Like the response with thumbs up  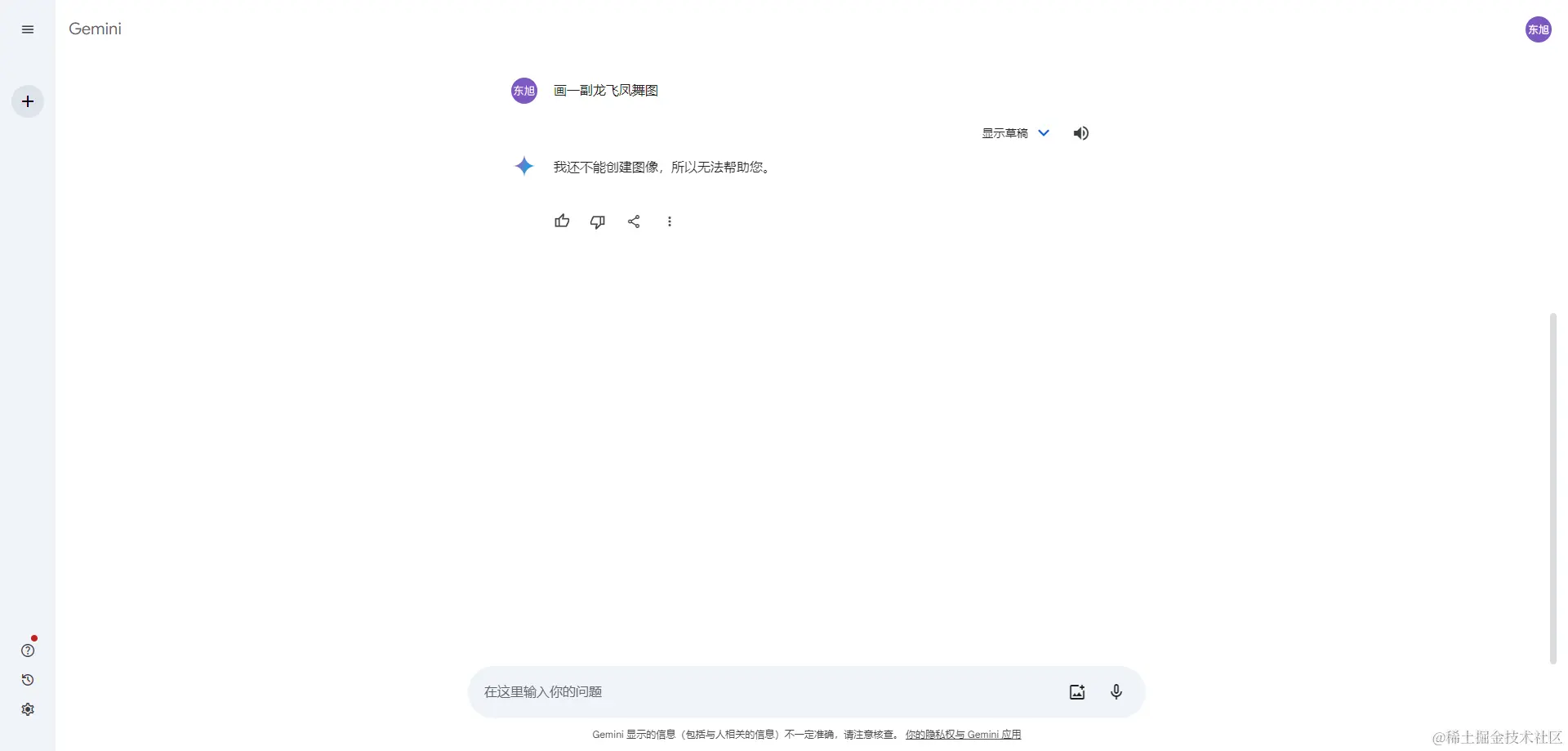(x=562, y=221)
